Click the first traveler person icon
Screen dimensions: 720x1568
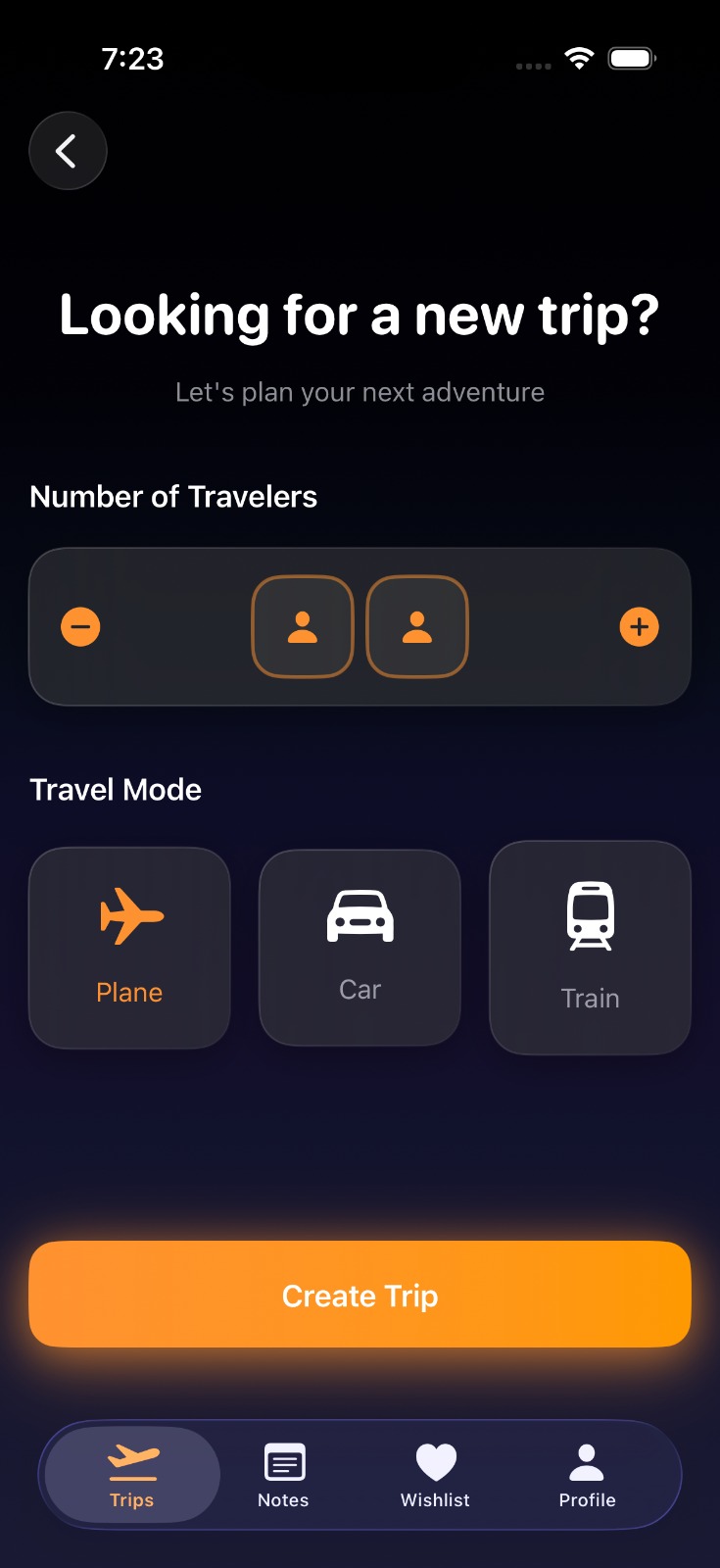pyautogui.click(x=302, y=626)
